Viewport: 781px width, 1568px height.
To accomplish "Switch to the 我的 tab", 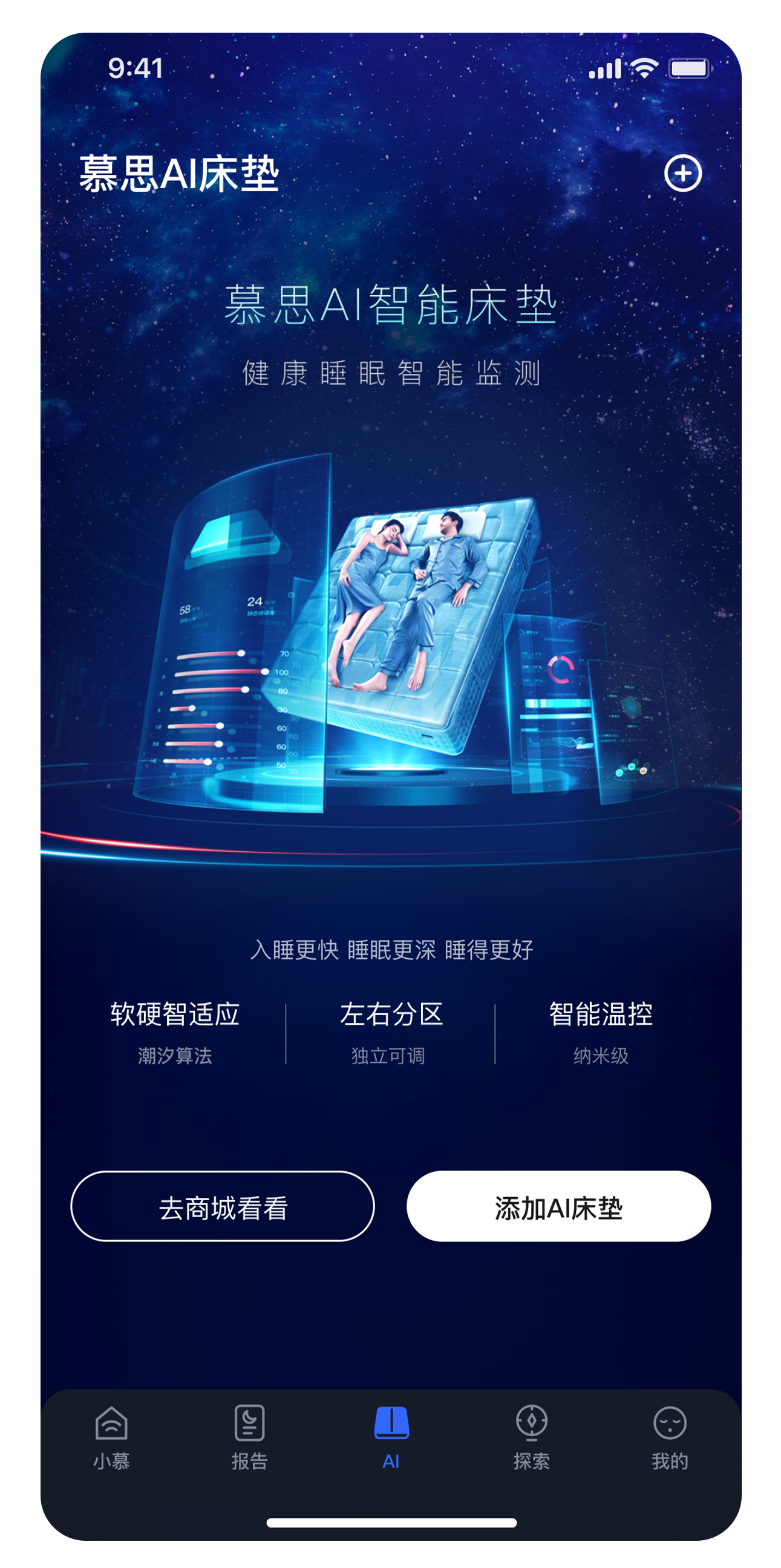I will [x=670, y=1438].
